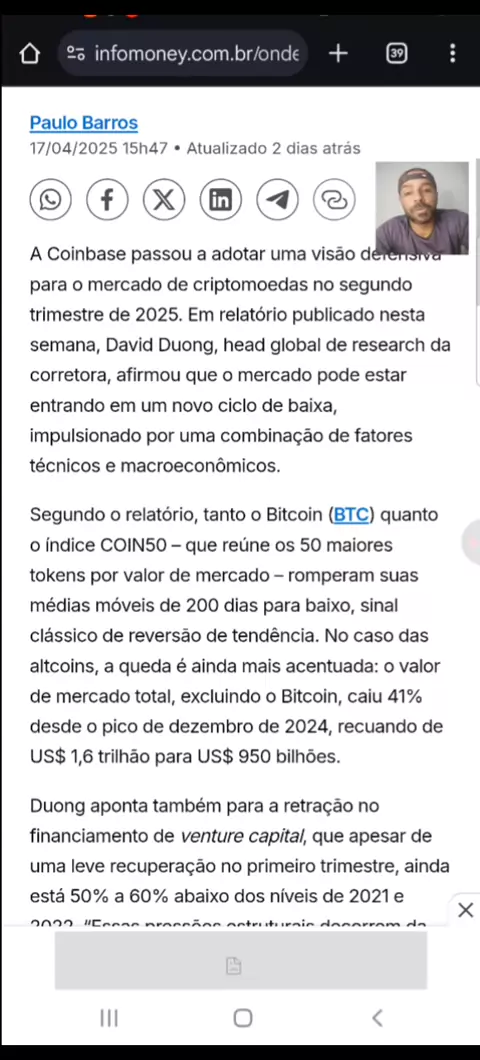Share the article on LinkedIn

[x=220, y=199]
